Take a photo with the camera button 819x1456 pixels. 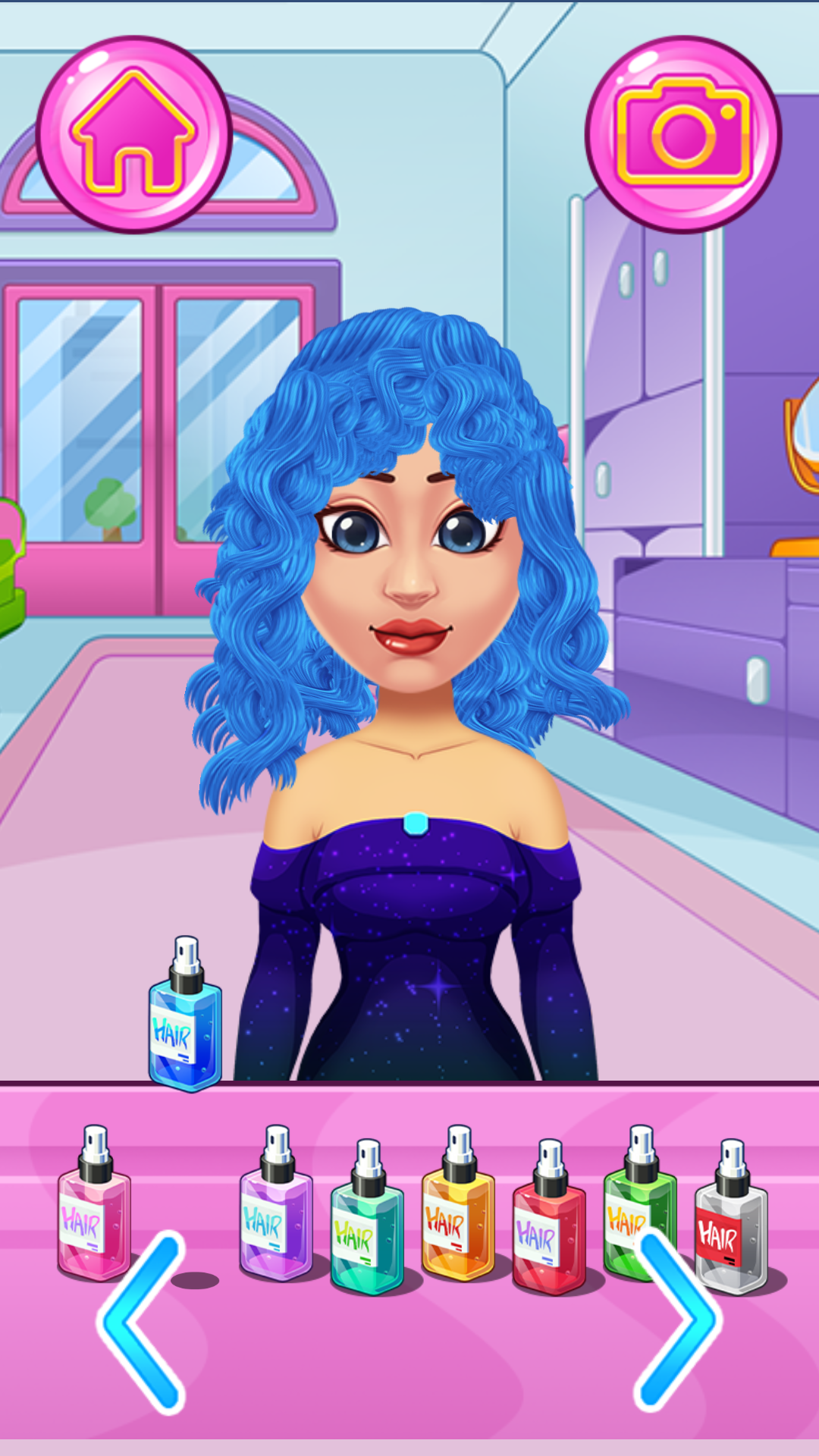pyautogui.click(x=683, y=134)
